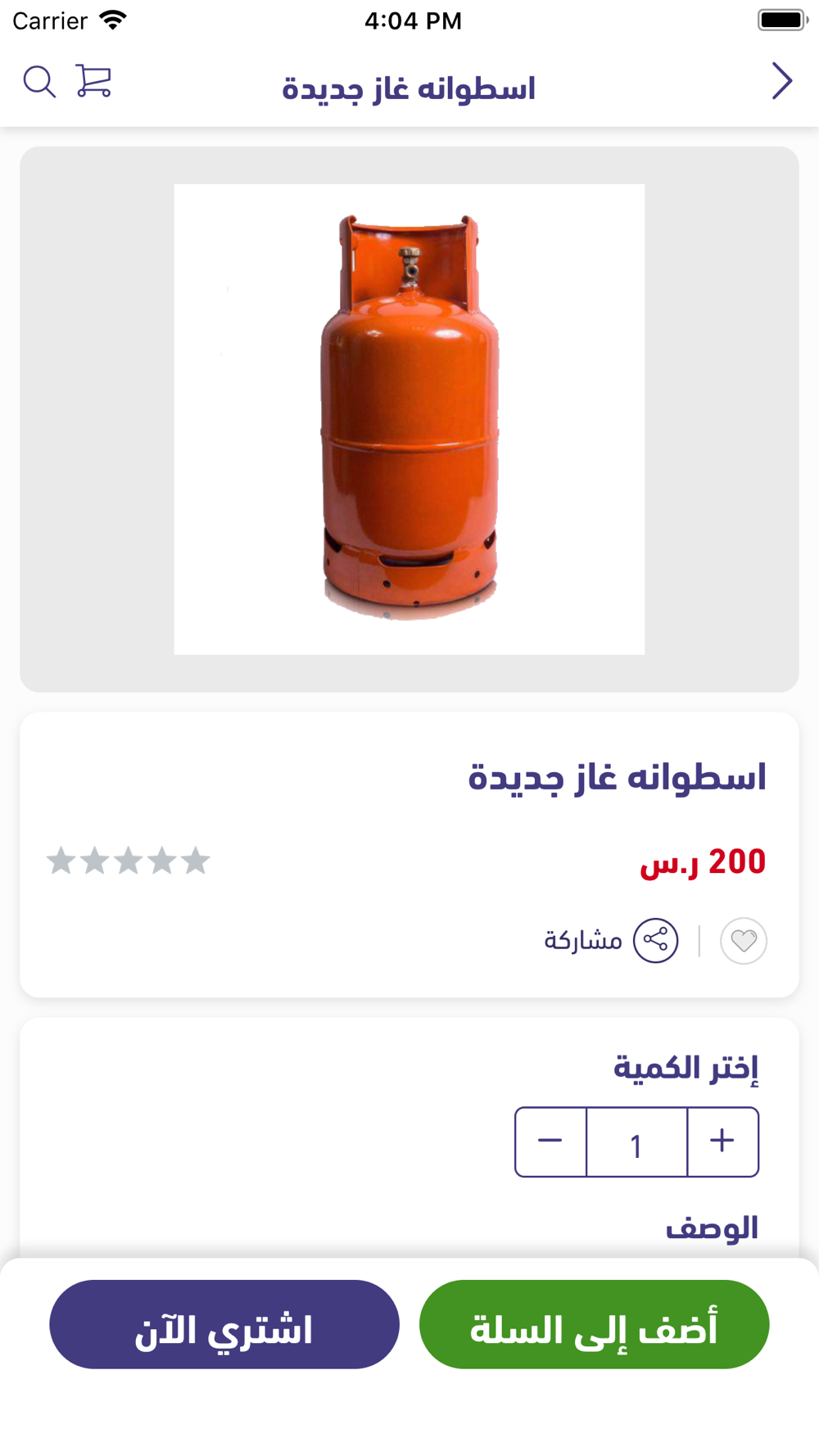Share this product via مشاركة
Screen dimensions: 819x1456
click(x=611, y=940)
